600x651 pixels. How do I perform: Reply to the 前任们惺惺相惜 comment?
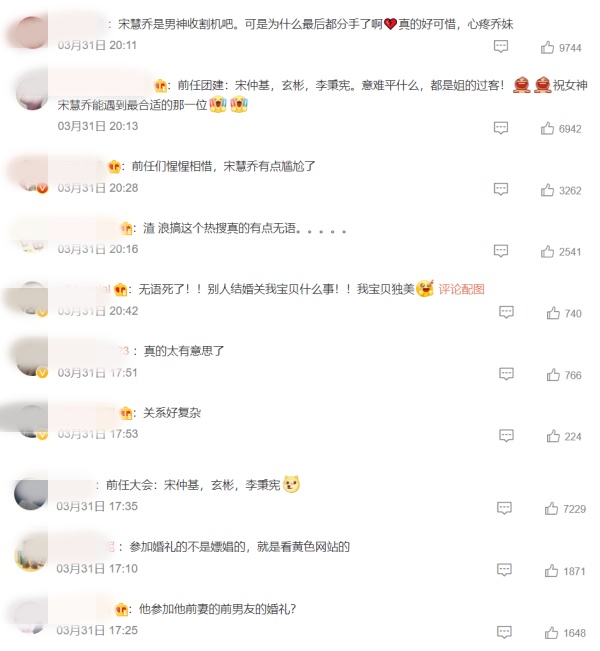pos(501,190)
